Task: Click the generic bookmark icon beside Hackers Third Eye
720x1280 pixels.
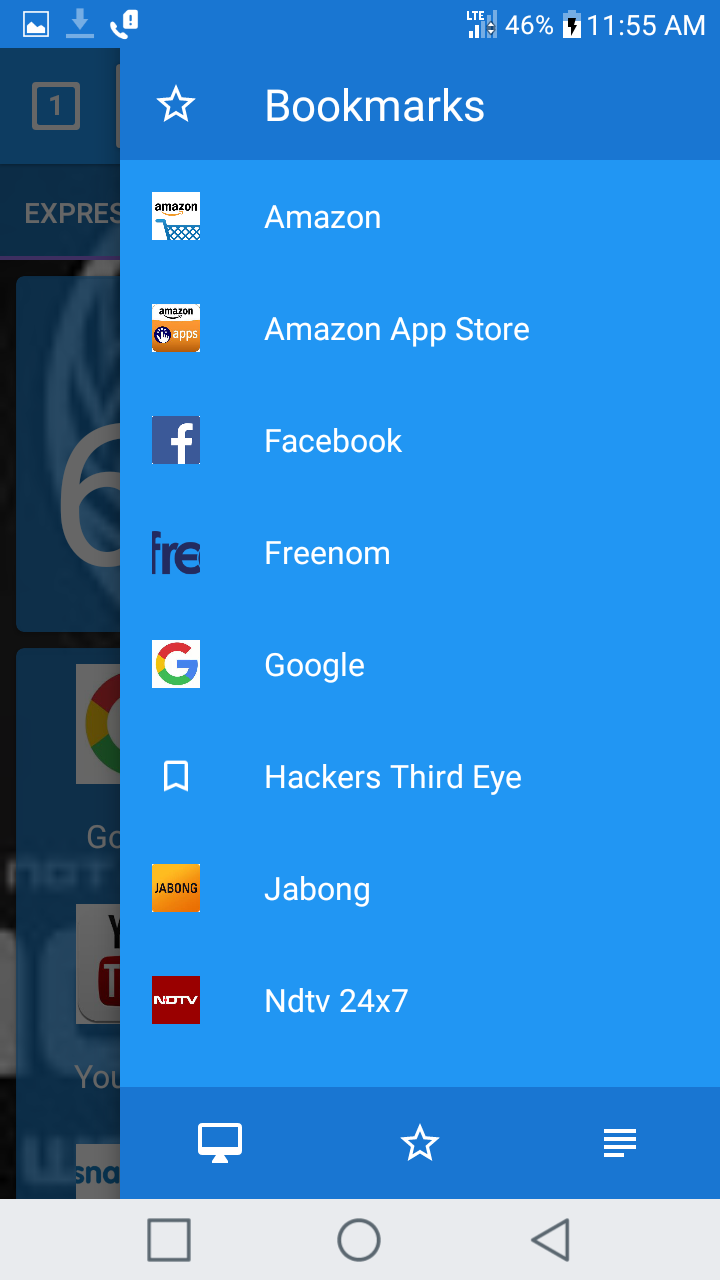Action: click(x=175, y=776)
